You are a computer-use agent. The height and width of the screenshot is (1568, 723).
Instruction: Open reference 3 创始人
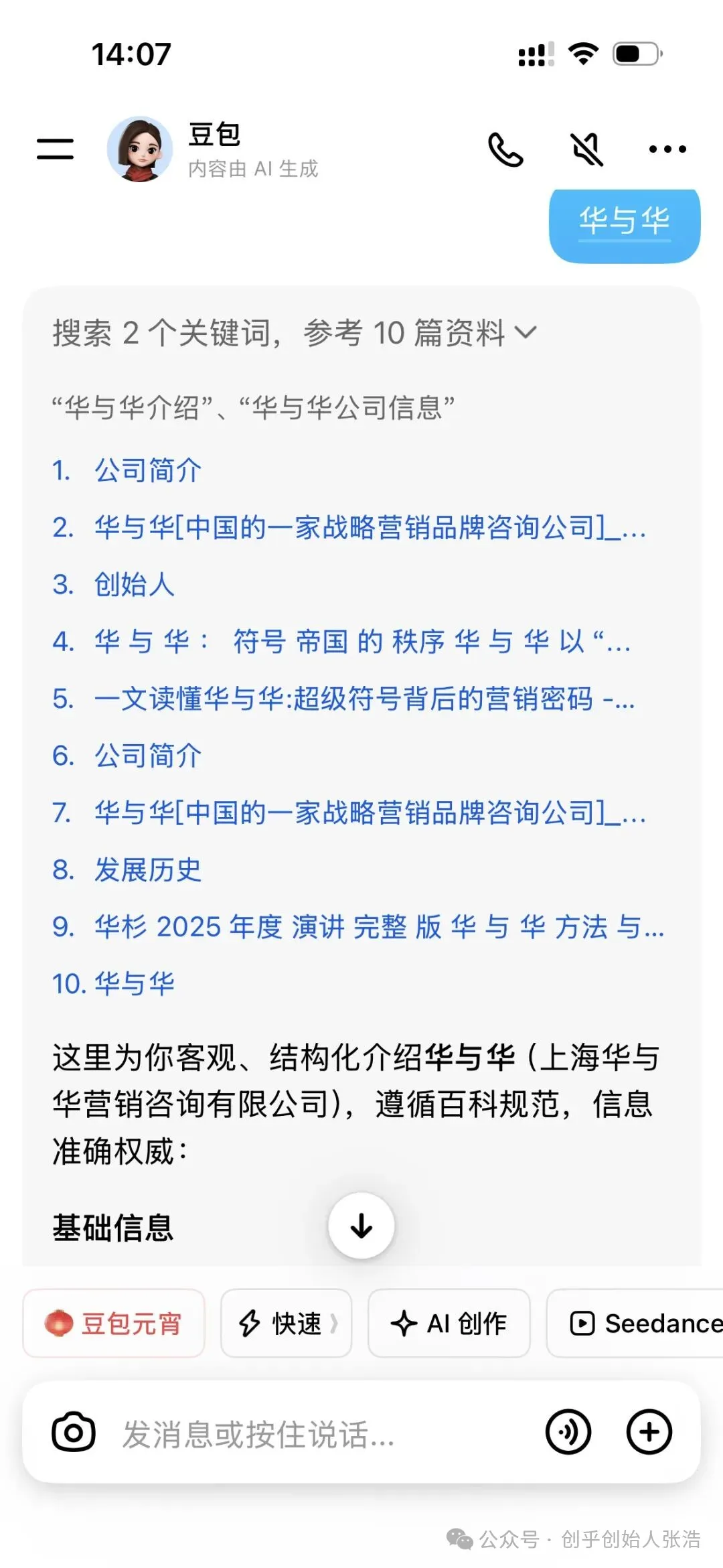point(134,585)
